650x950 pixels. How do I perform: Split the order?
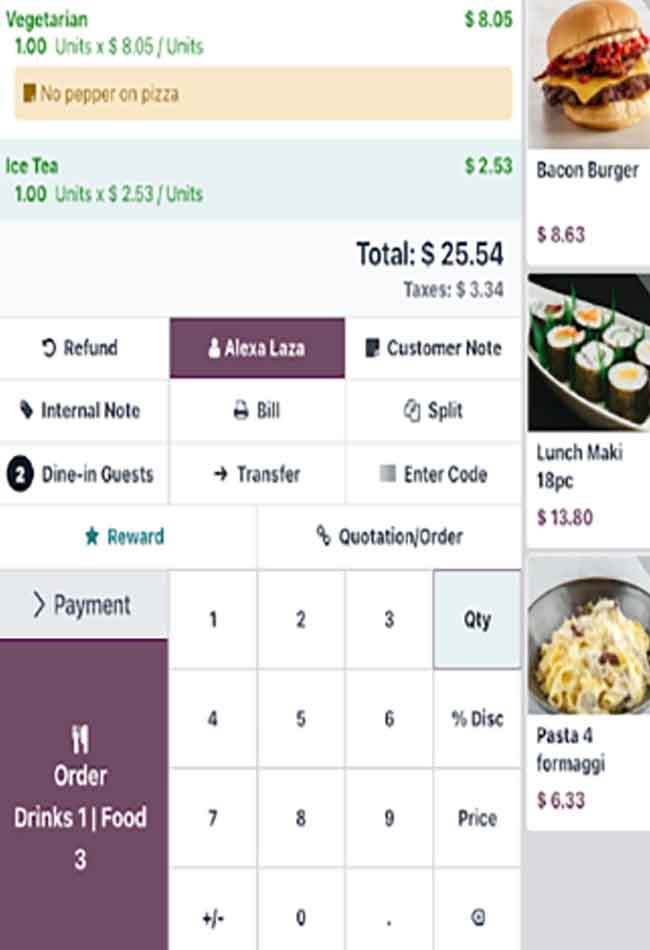433,411
